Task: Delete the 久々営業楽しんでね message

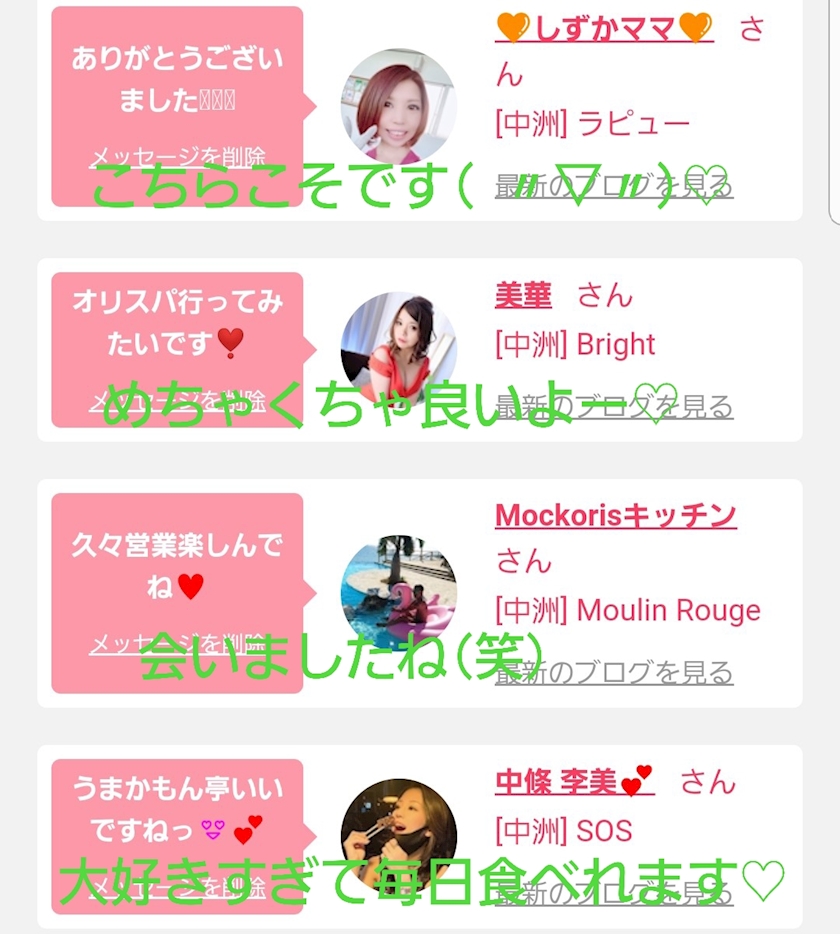Action: click(x=178, y=645)
